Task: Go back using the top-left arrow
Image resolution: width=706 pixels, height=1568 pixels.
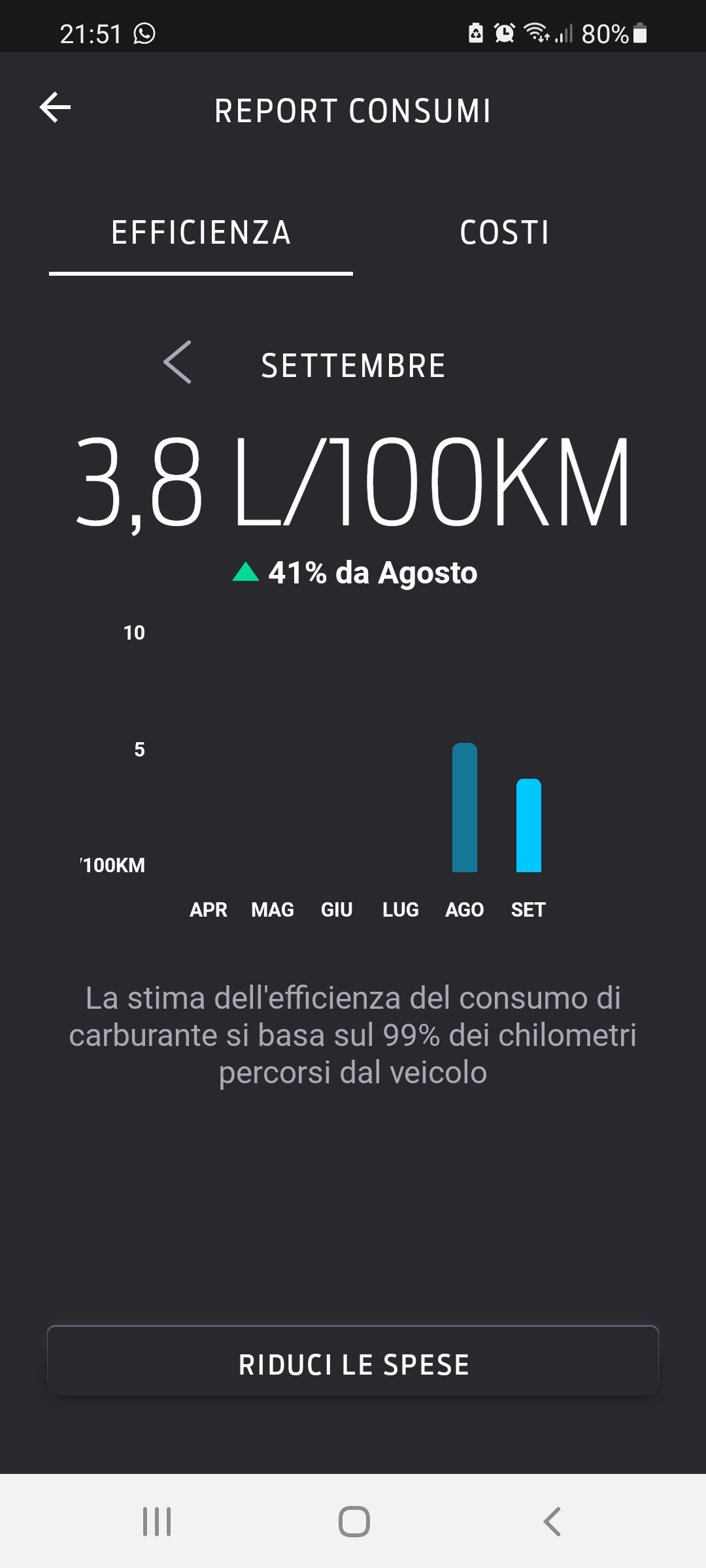Action: (56, 108)
